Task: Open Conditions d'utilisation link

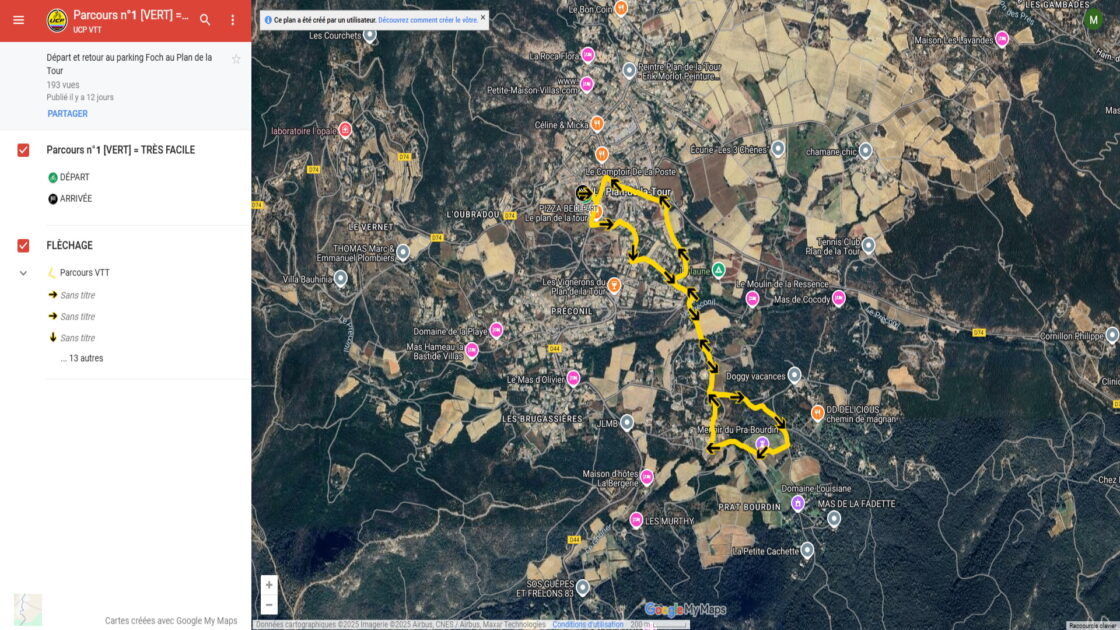Action: (587, 625)
